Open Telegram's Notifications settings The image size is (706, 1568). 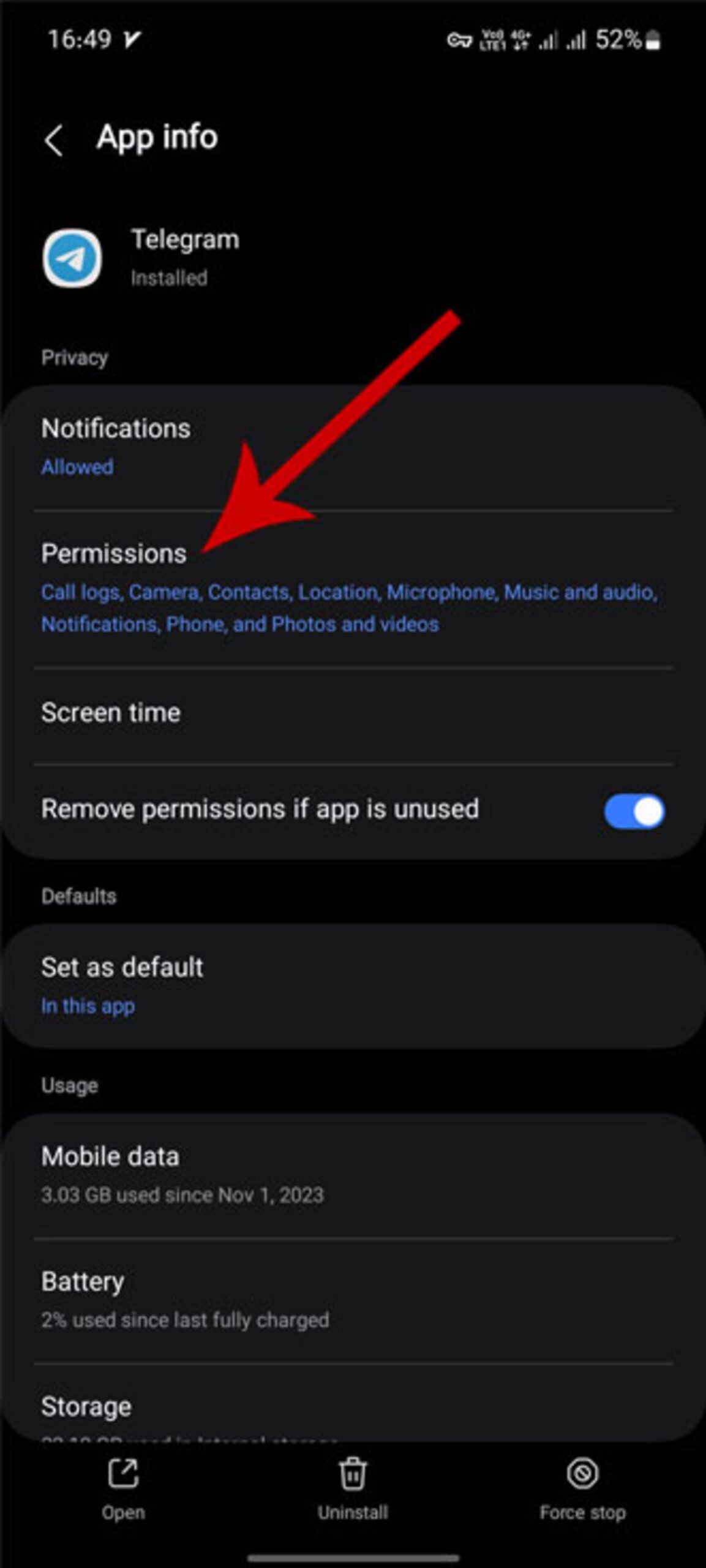click(x=353, y=447)
